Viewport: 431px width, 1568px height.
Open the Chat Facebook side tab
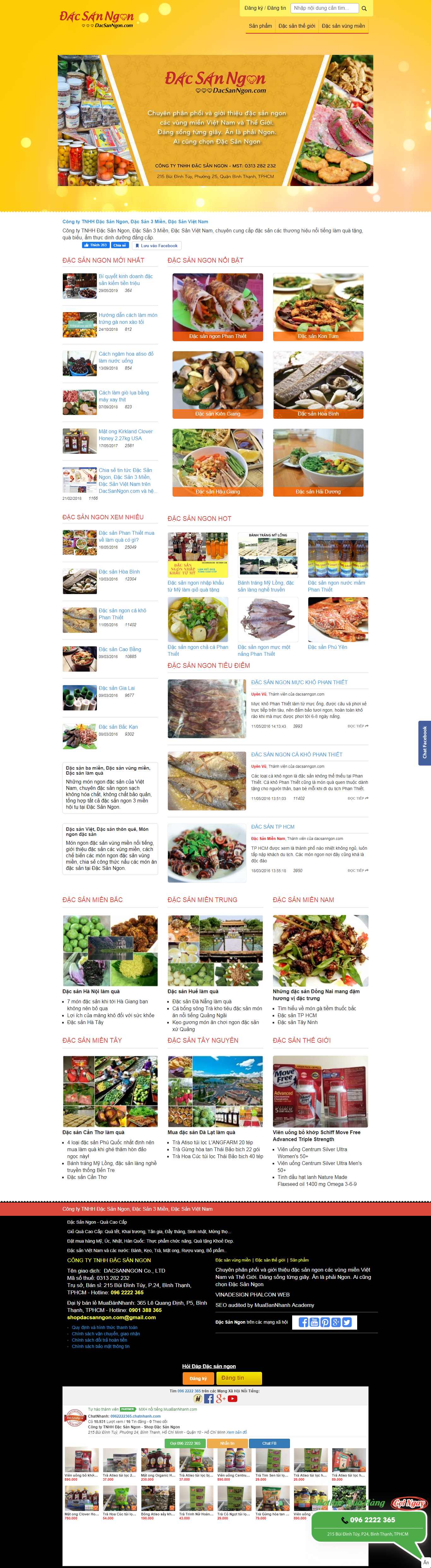pyautogui.click(x=424, y=743)
